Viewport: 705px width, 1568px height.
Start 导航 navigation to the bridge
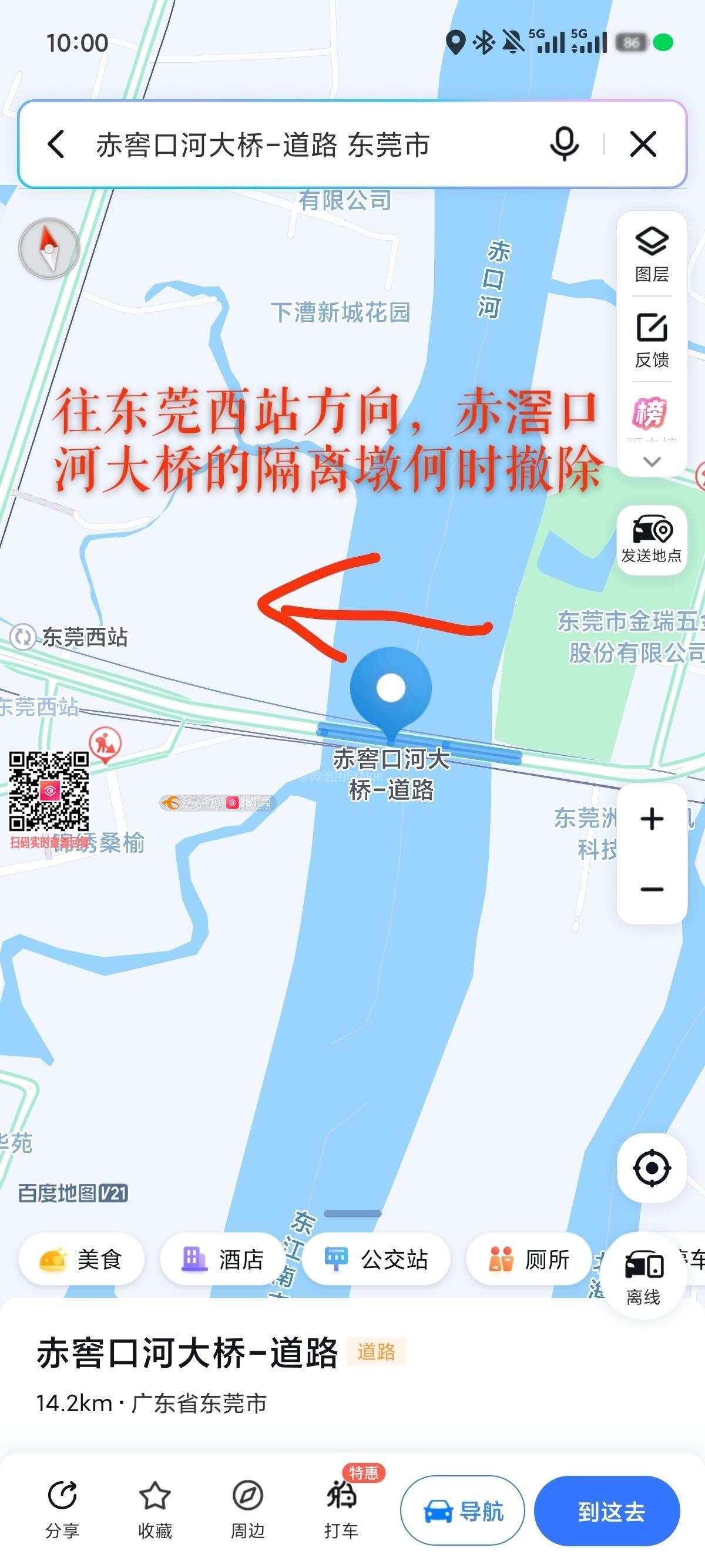click(463, 1511)
